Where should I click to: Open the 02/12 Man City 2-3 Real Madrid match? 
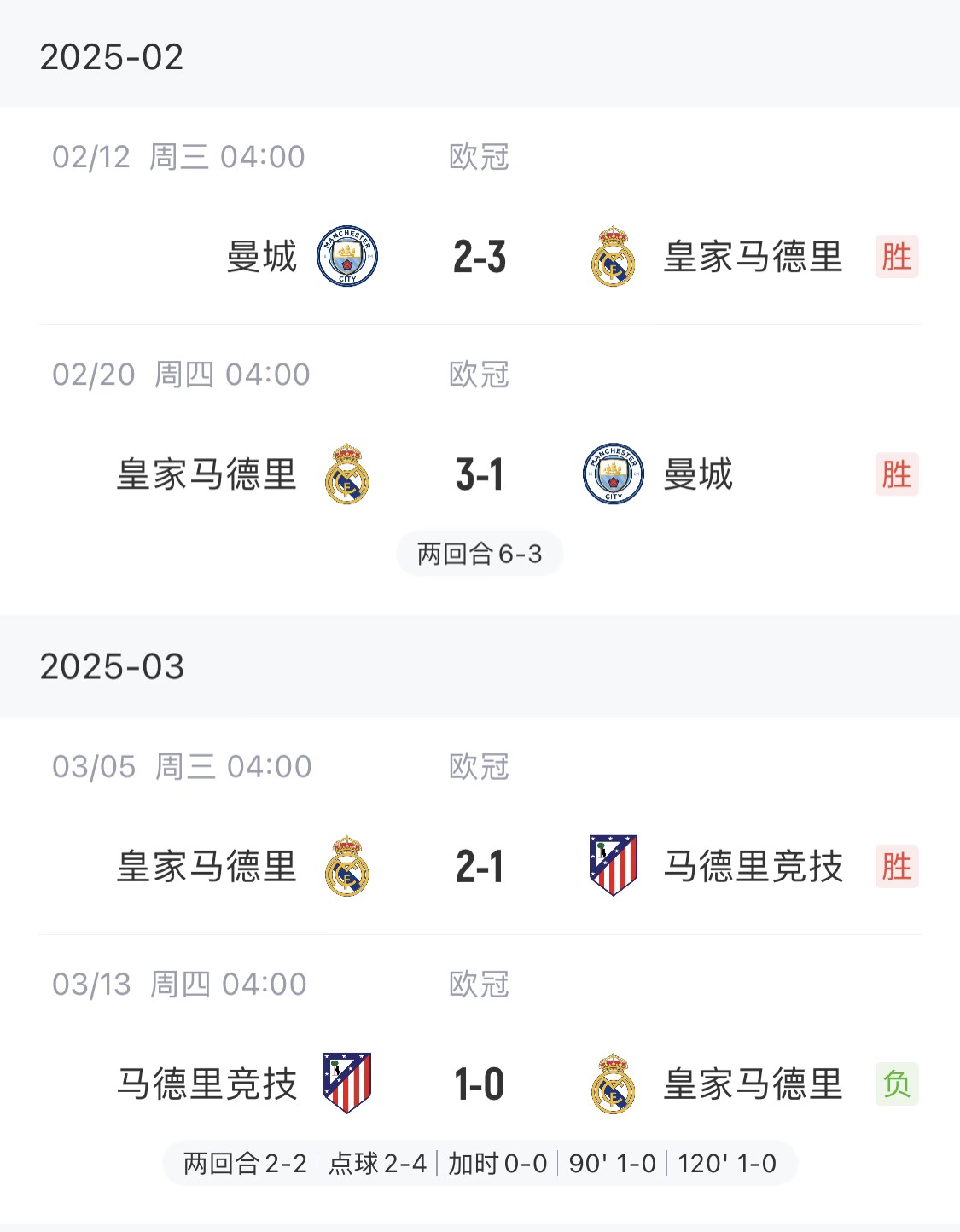(480, 256)
